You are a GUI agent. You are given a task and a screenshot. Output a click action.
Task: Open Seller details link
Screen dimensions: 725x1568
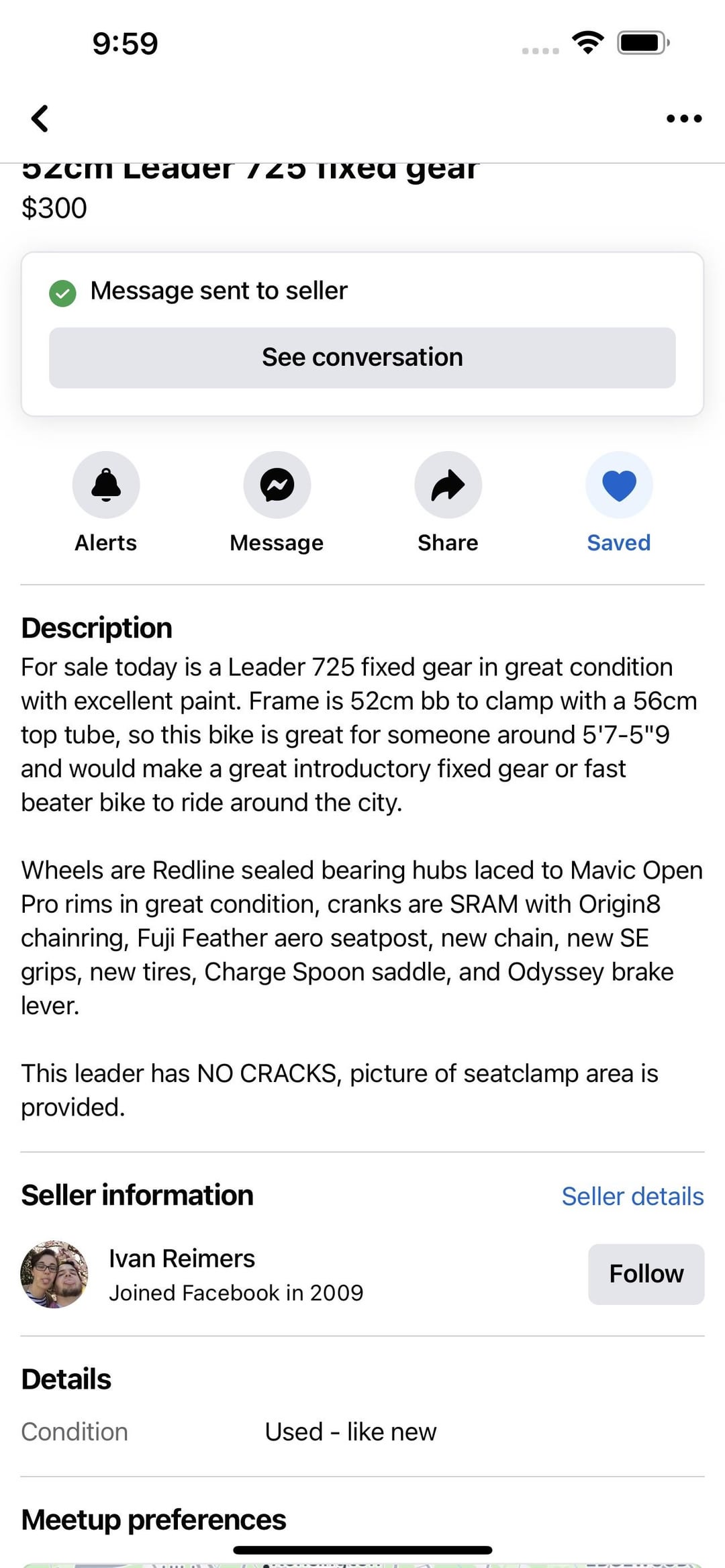[x=632, y=1196]
